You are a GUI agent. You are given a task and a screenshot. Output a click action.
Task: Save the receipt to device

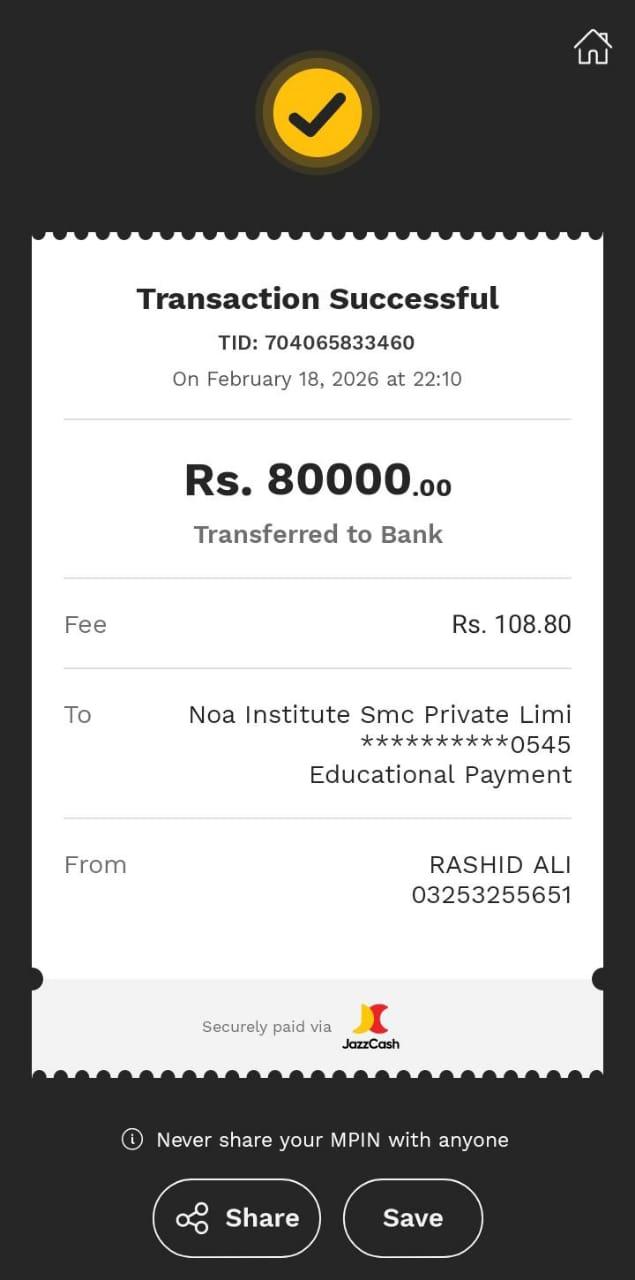412,1217
